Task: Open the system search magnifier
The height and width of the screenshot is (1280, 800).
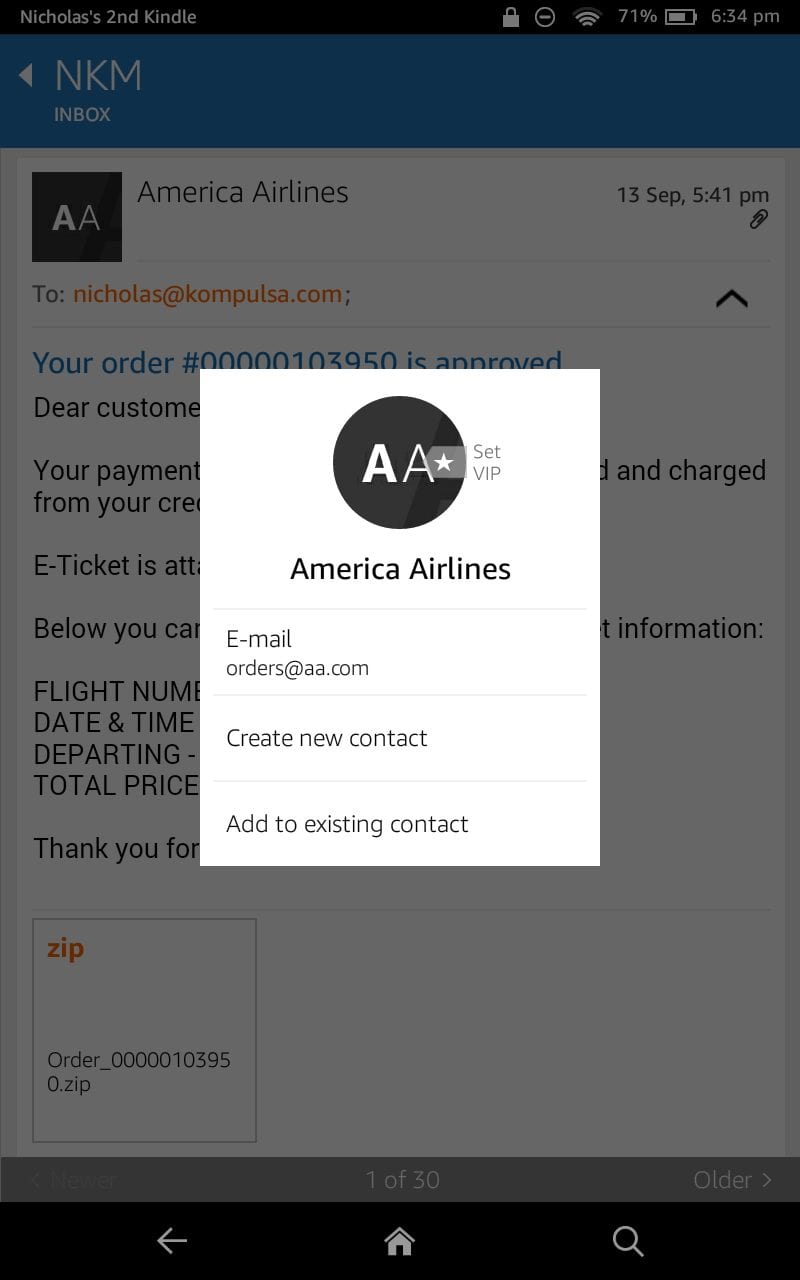Action: click(x=627, y=1241)
